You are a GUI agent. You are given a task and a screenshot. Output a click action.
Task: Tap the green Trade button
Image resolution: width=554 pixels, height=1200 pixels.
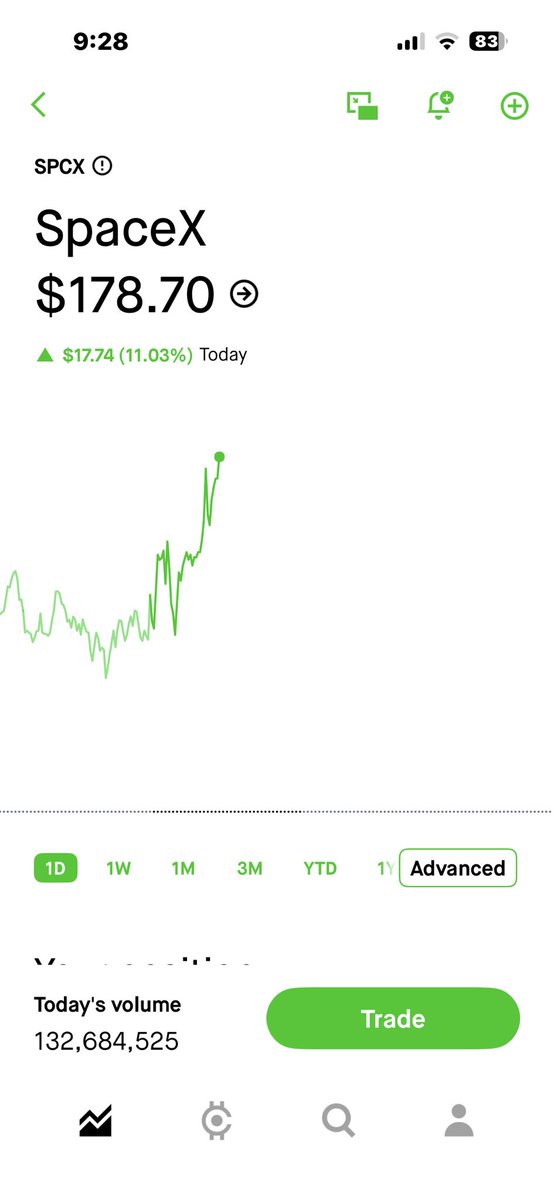click(x=393, y=1019)
